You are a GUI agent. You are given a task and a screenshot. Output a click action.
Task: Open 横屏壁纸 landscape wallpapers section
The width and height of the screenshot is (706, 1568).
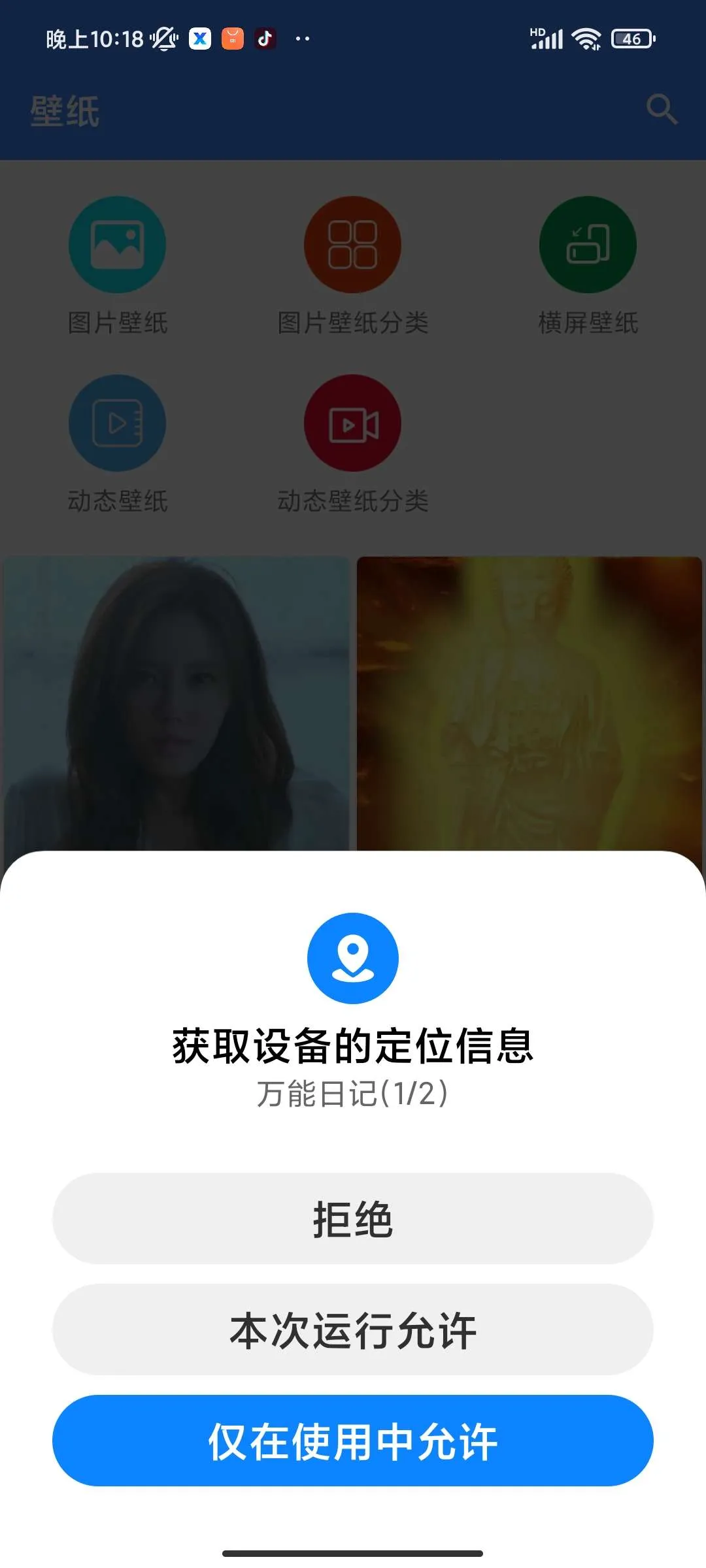coord(587,244)
